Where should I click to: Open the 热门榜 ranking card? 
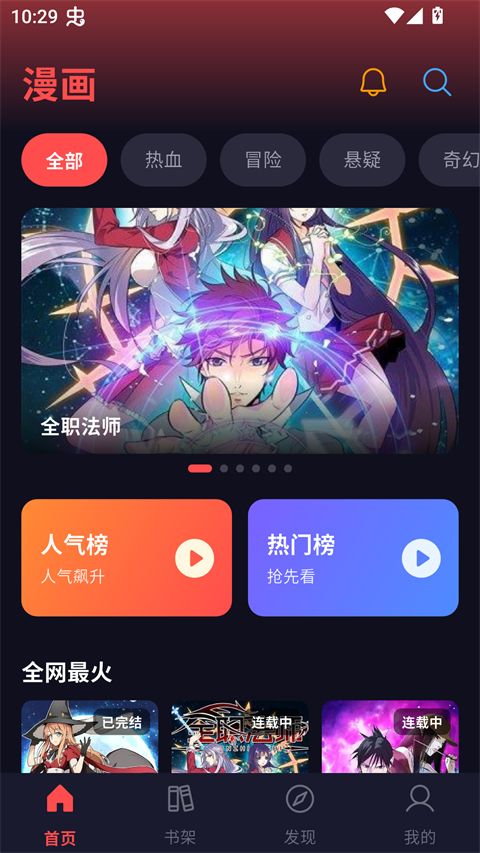353,558
